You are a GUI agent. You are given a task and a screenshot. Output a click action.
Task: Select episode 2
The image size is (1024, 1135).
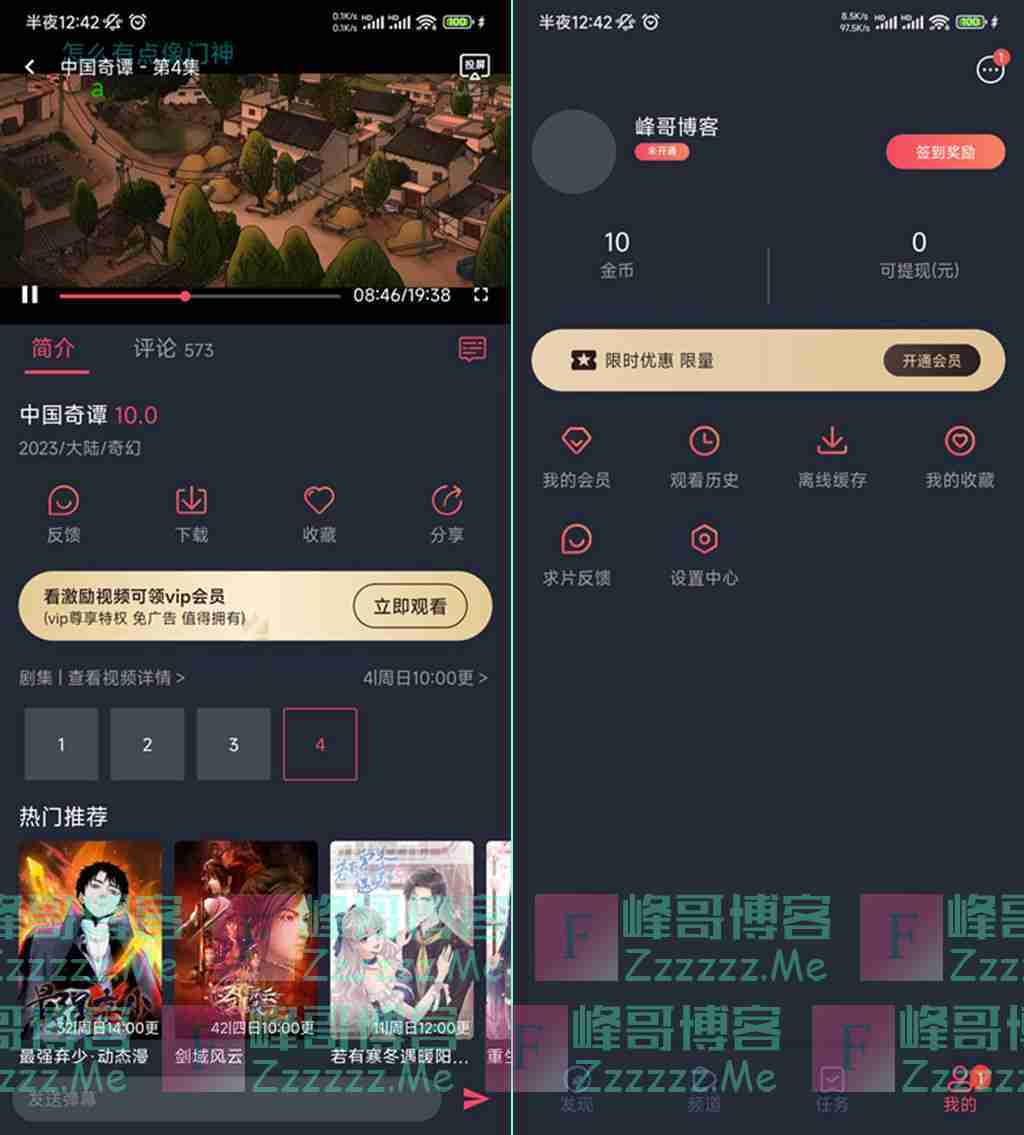tap(147, 744)
